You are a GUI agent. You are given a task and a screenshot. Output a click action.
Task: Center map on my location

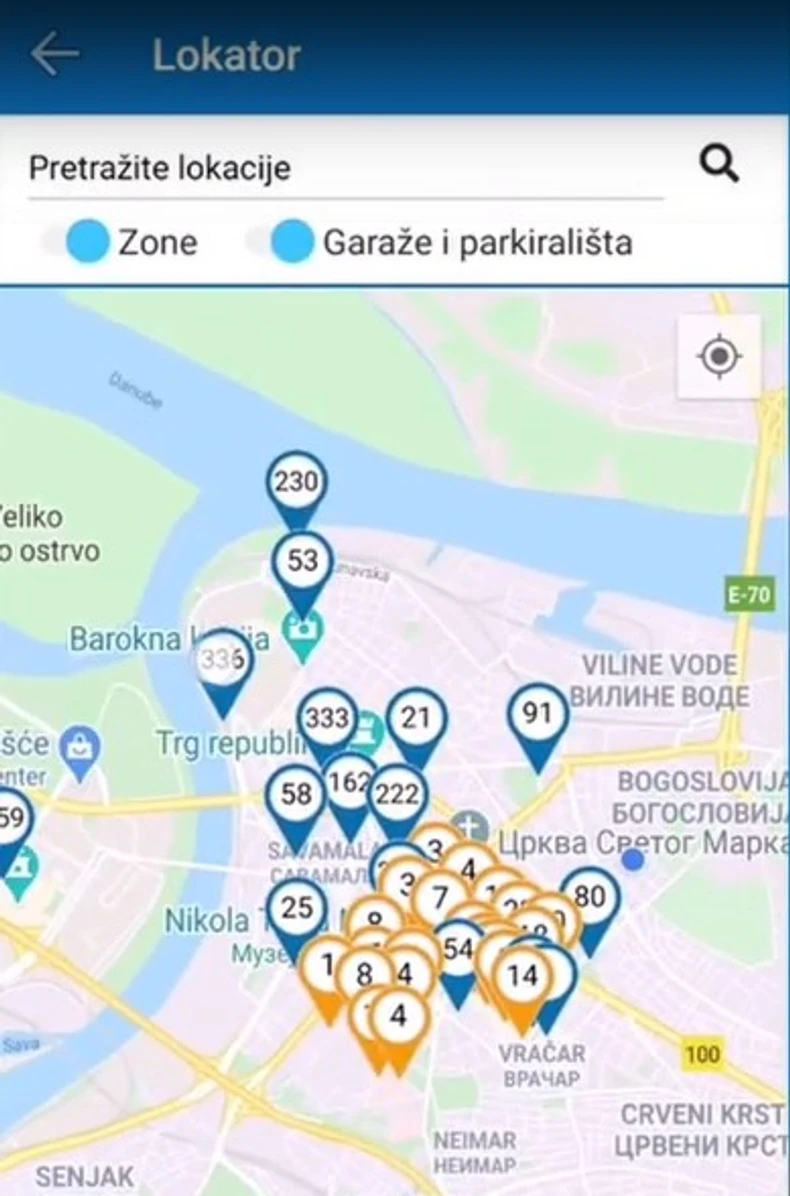click(719, 356)
